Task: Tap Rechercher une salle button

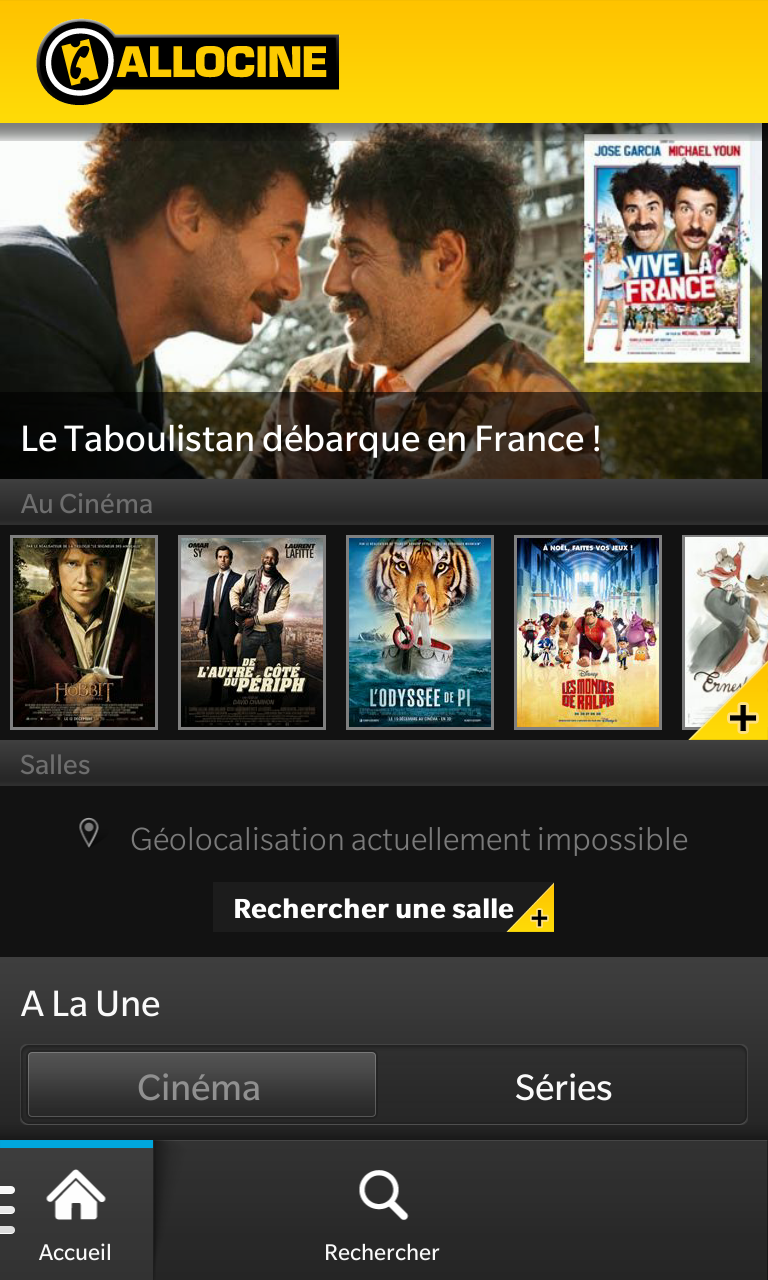Action: tap(383, 908)
